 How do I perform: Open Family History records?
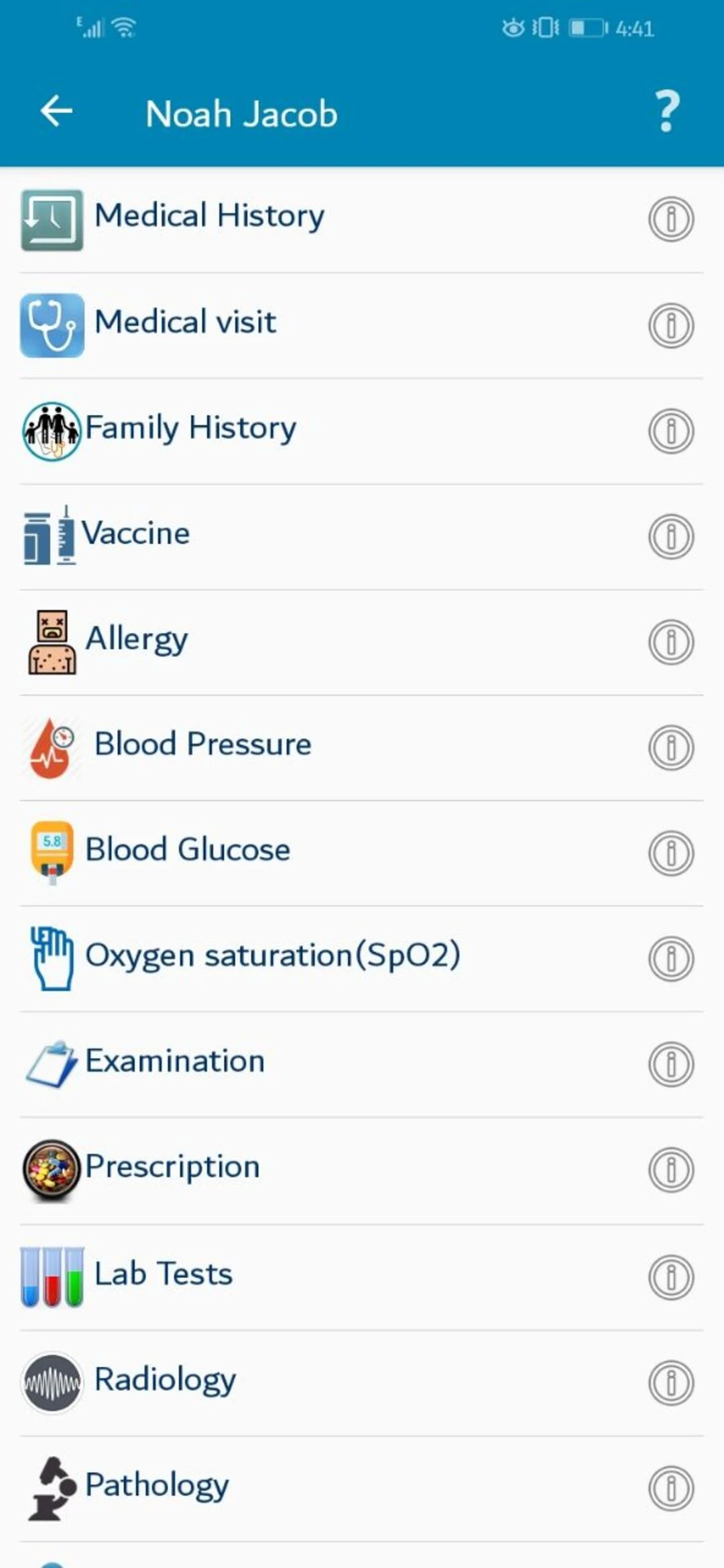coord(190,428)
